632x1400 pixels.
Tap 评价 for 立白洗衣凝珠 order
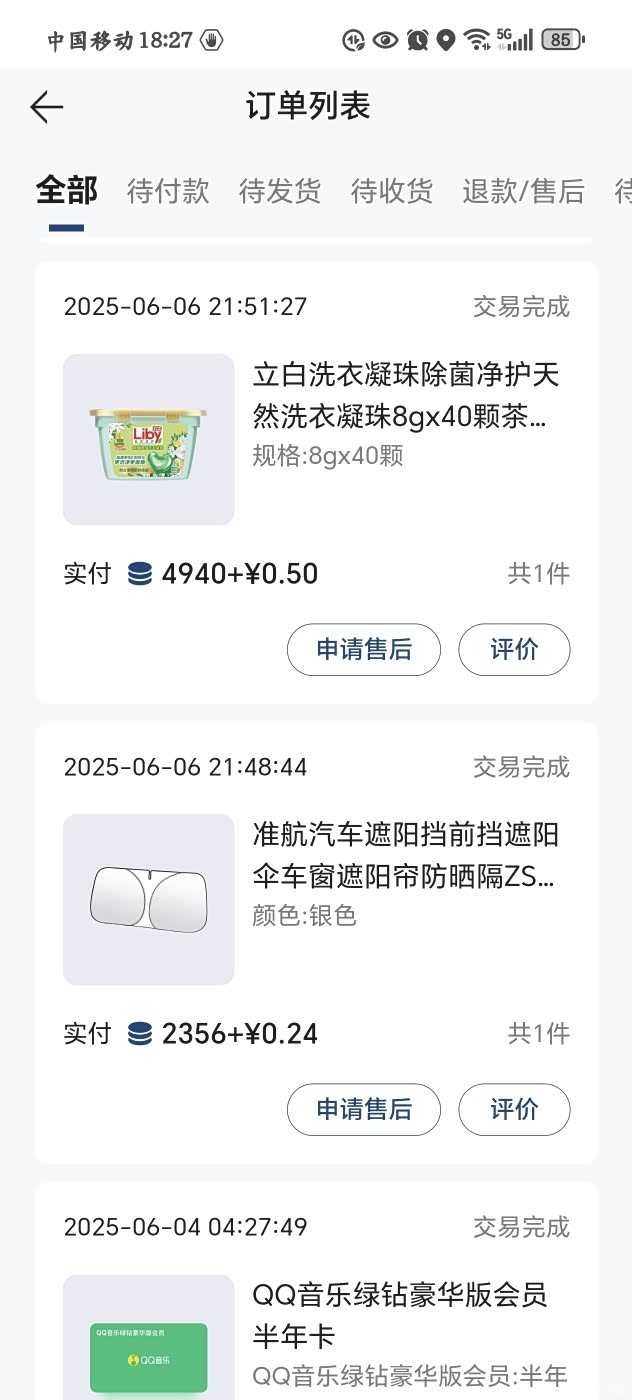pyautogui.click(x=514, y=650)
